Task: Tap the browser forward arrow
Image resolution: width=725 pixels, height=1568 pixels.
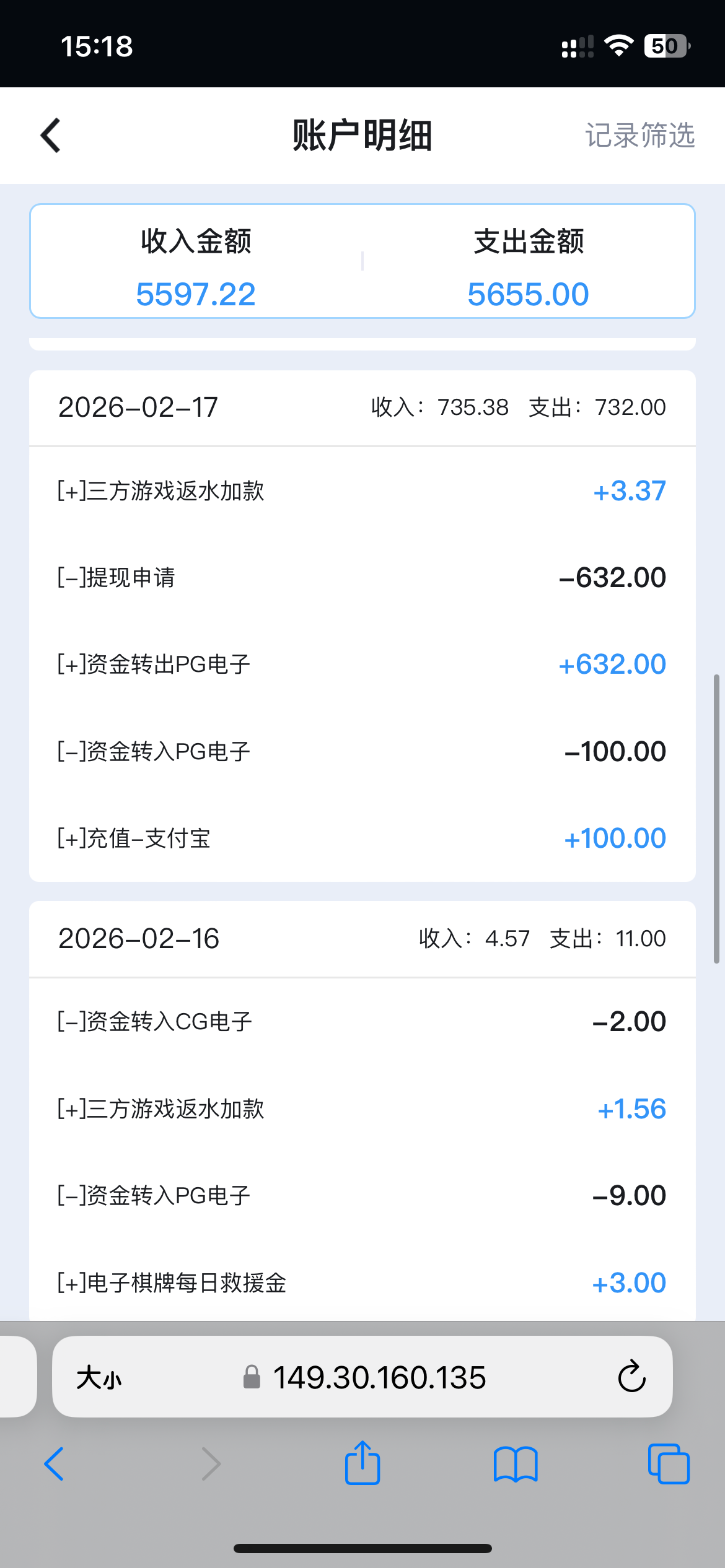Action: (x=211, y=1464)
